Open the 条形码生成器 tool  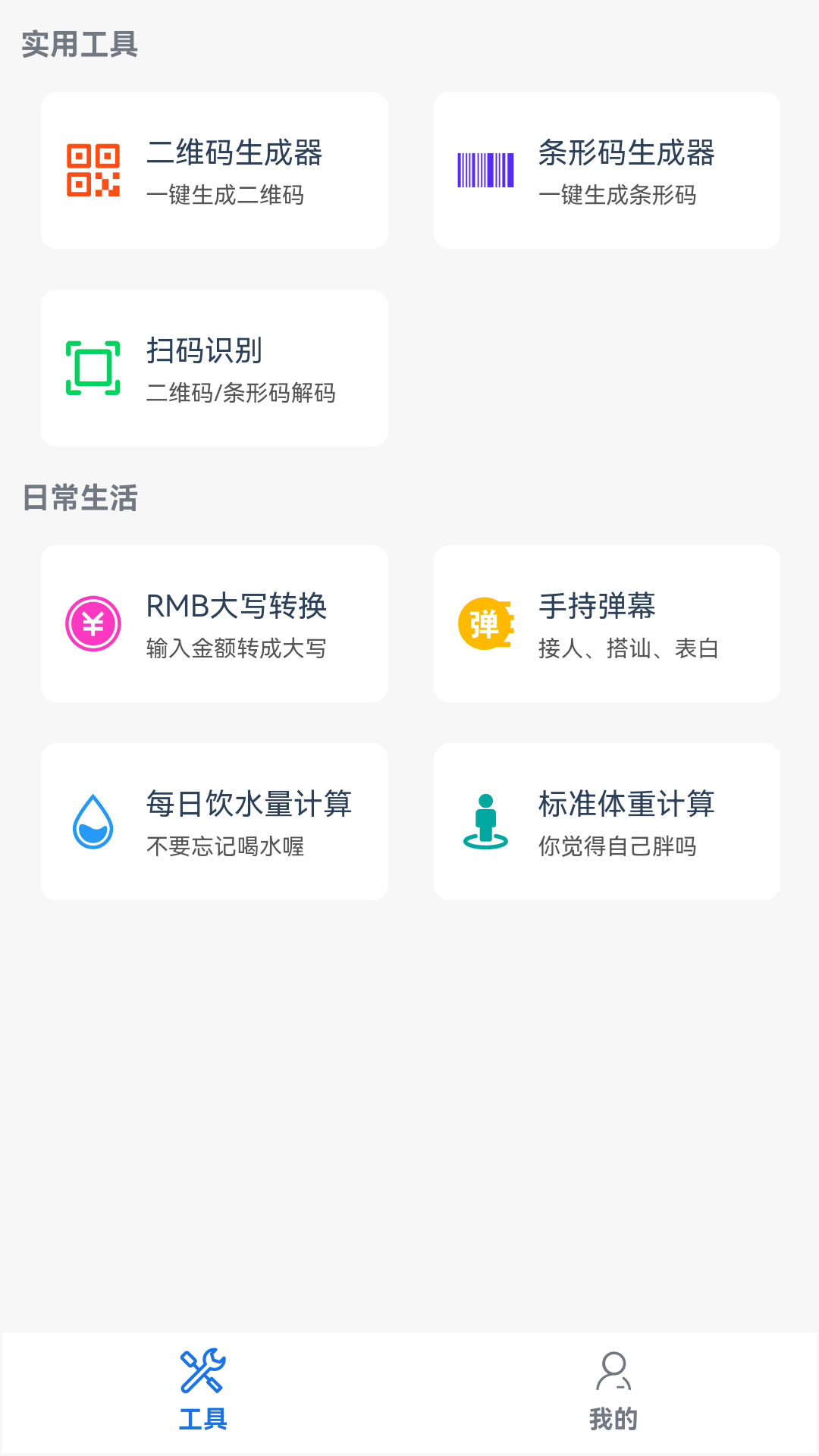607,171
